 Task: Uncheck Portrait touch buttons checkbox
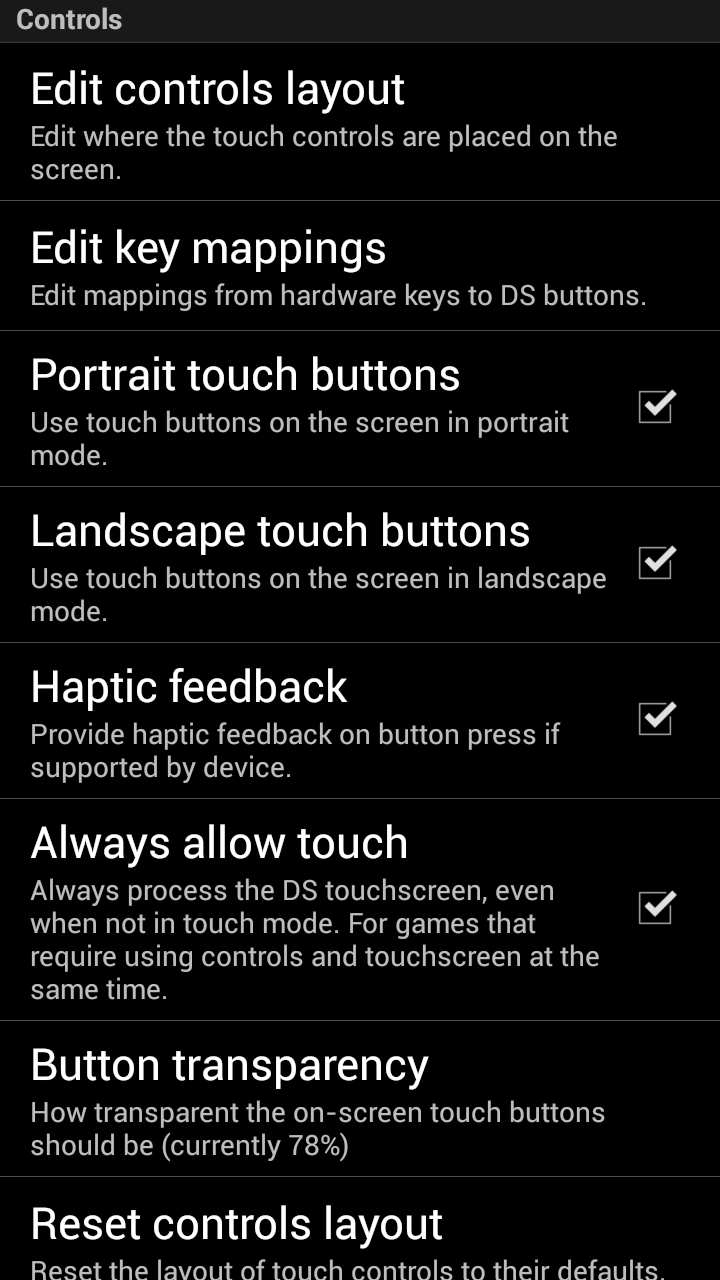click(657, 408)
